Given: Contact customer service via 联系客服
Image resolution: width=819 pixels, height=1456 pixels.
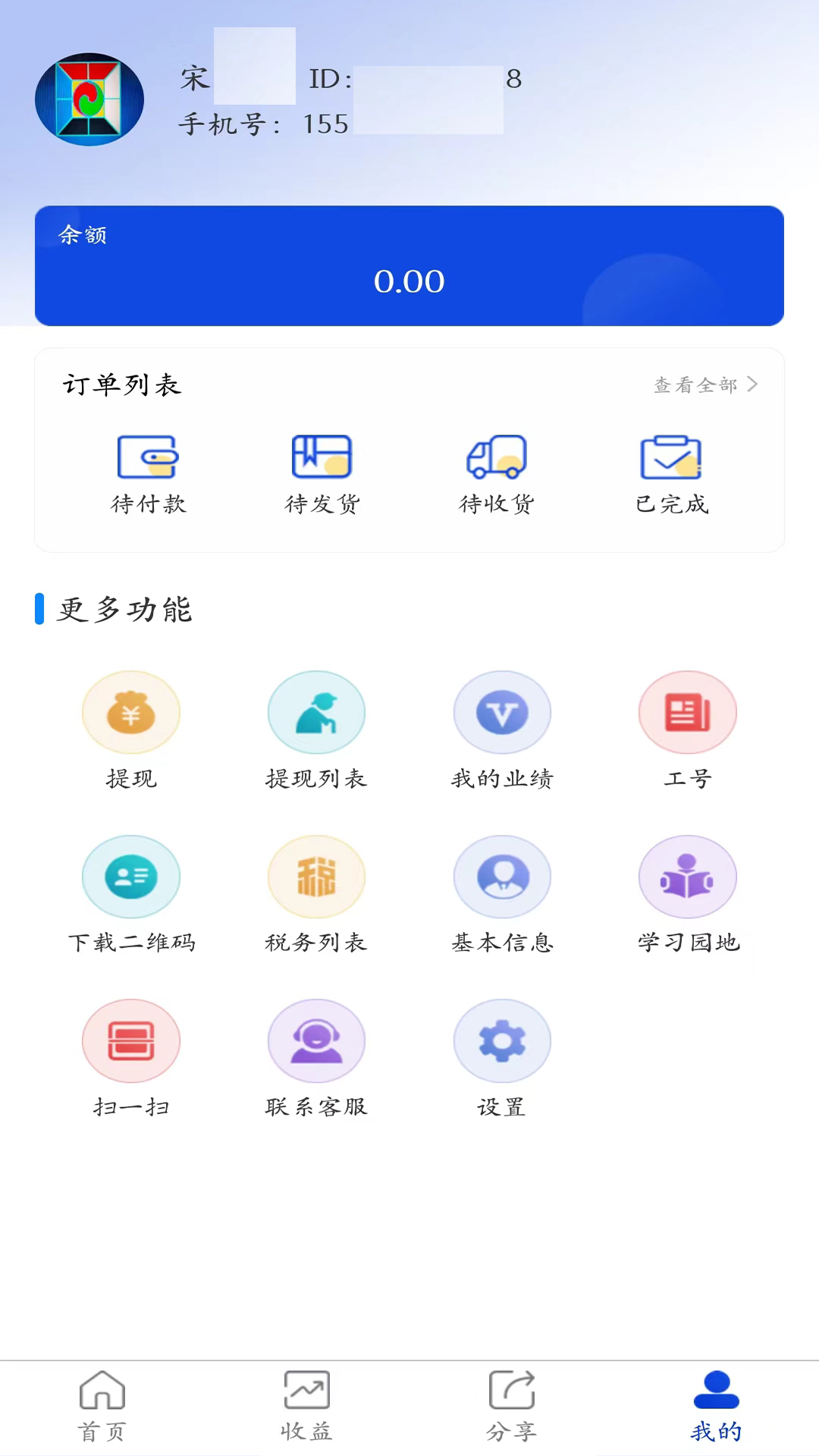Looking at the screenshot, I should coord(316,1040).
